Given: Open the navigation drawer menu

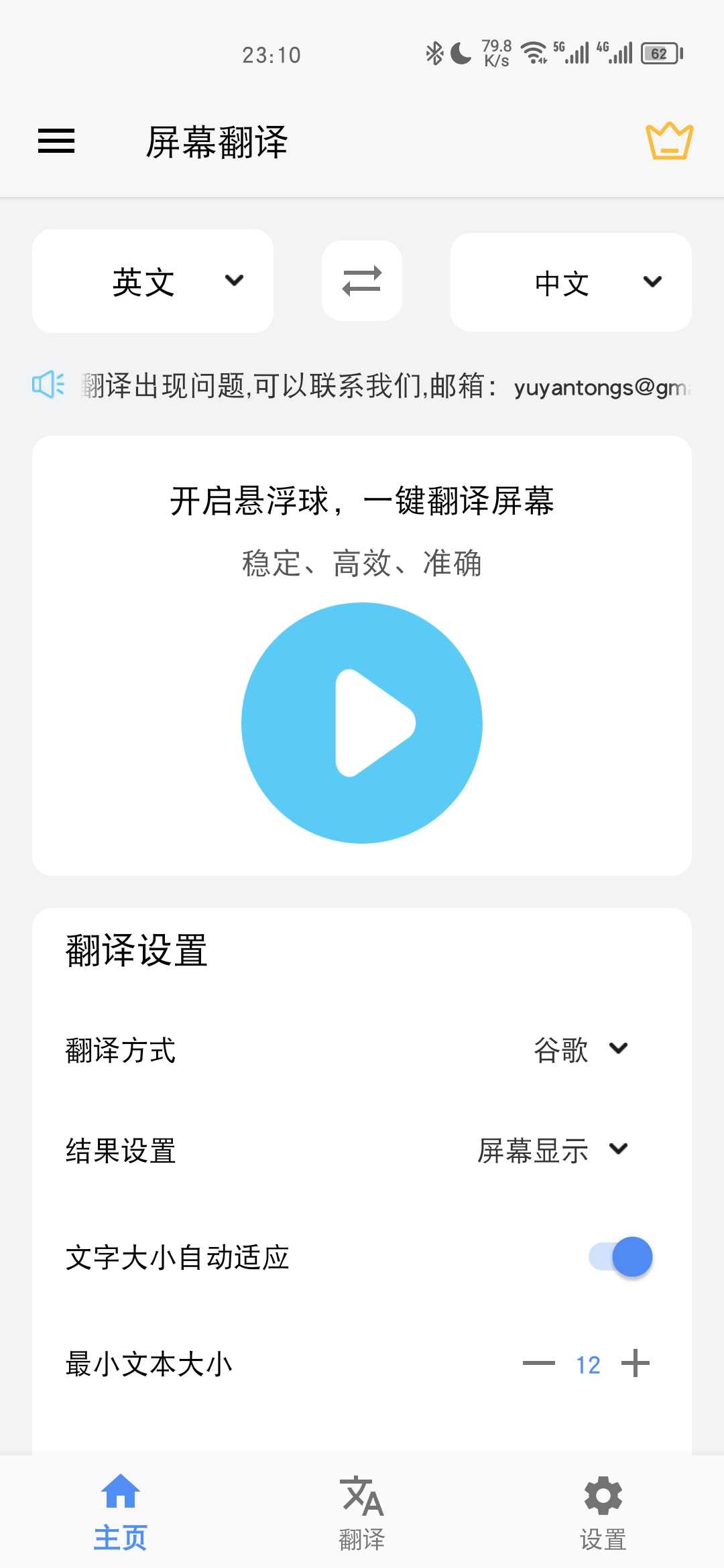Looking at the screenshot, I should [56, 142].
